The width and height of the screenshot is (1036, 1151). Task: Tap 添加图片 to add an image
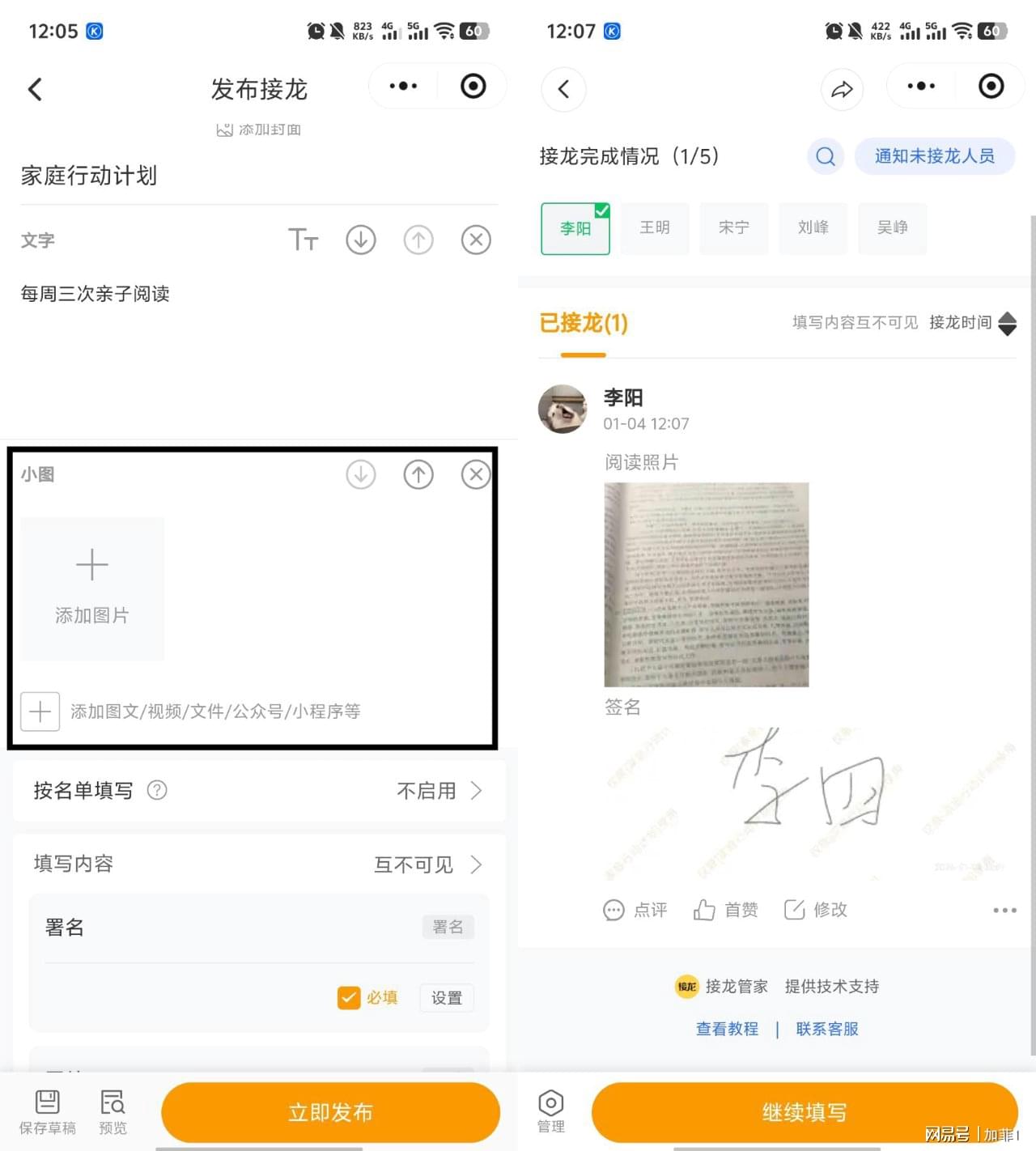(x=92, y=588)
